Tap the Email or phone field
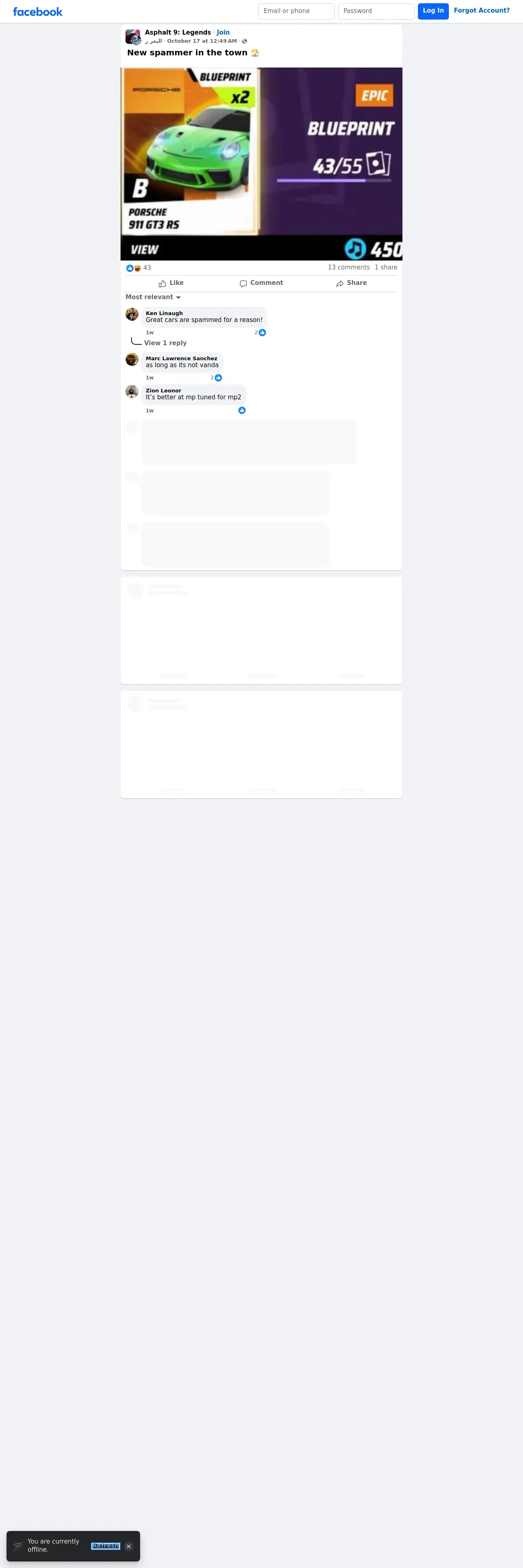 click(296, 11)
